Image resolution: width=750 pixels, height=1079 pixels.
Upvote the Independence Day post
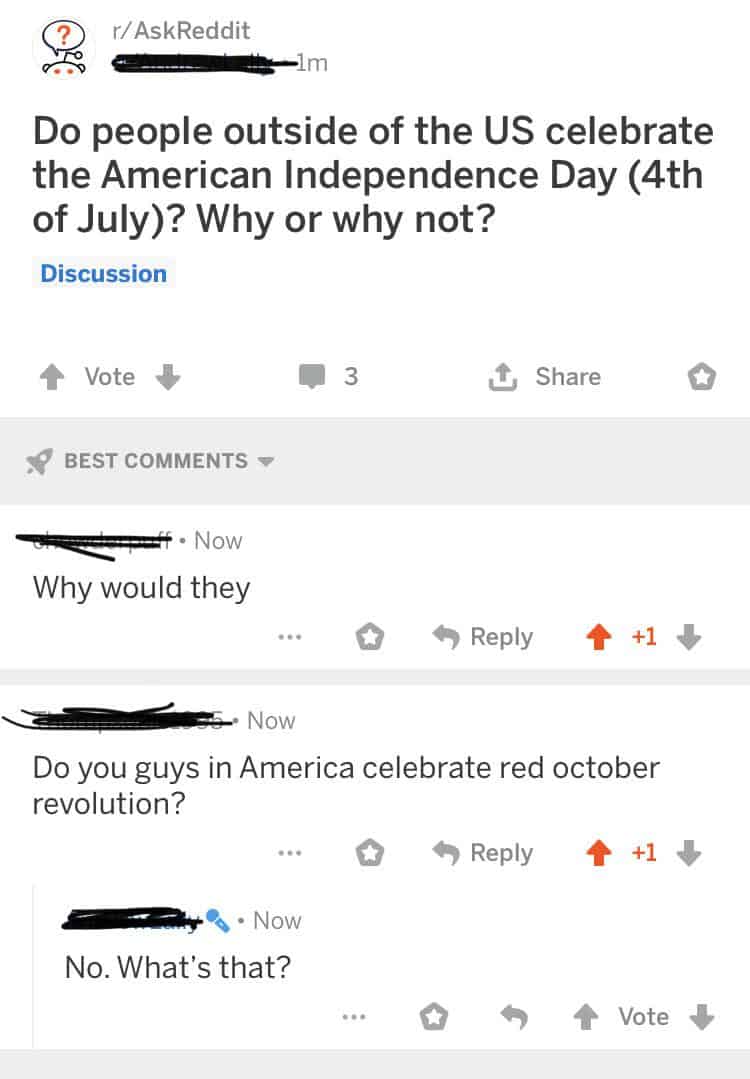coord(50,377)
